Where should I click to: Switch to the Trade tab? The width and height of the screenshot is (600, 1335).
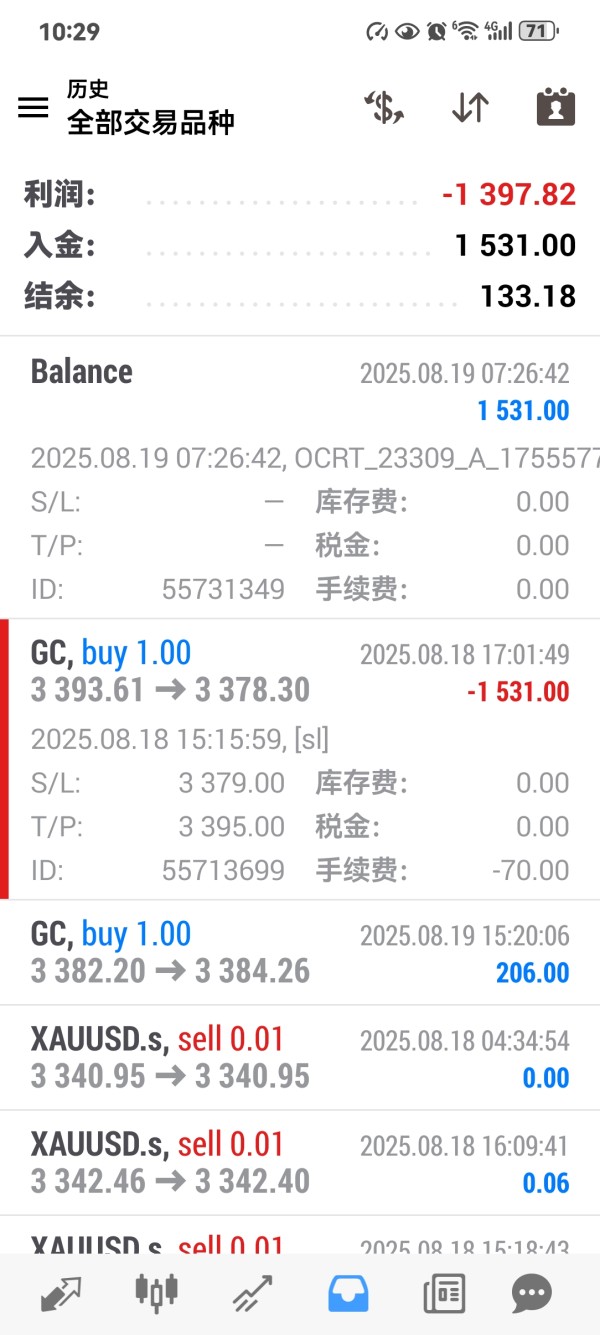coord(252,1294)
